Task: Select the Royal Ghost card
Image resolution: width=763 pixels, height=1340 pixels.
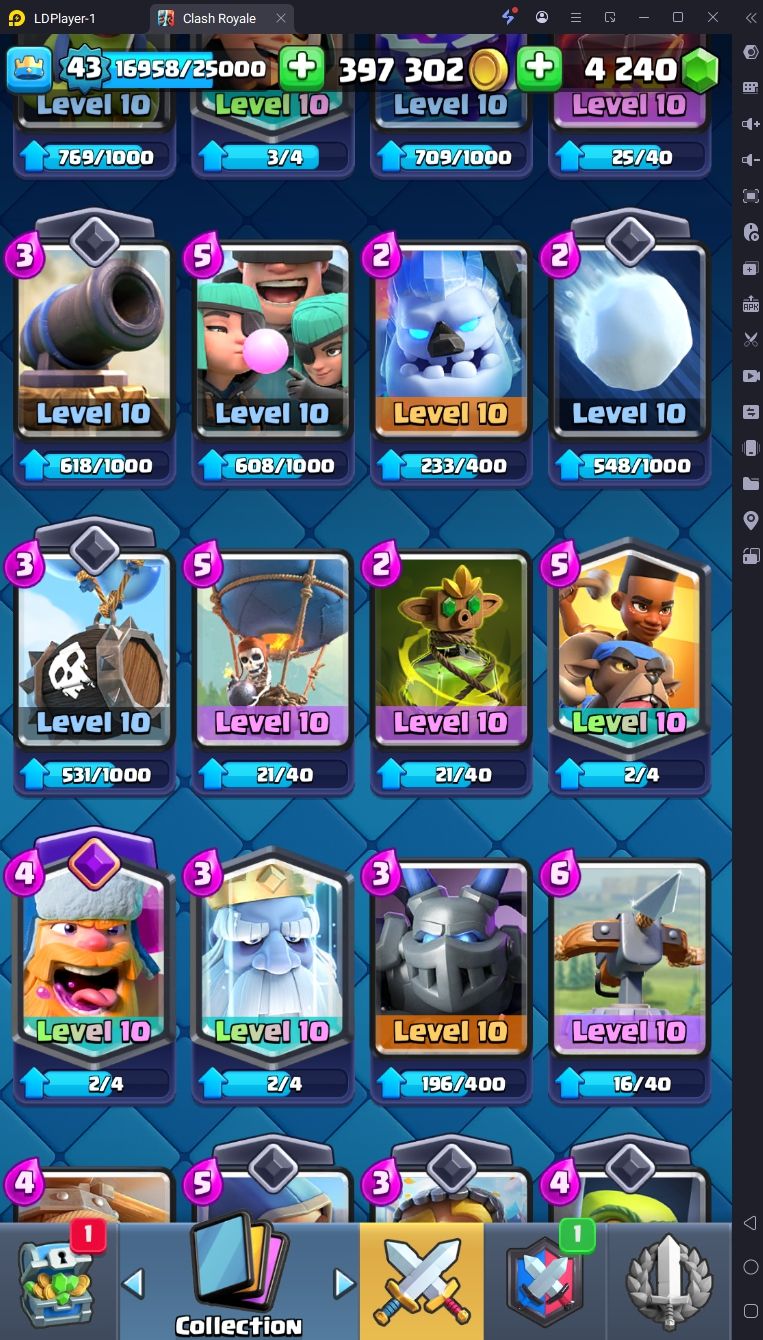Action: pyautogui.click(x=272, y=958)
